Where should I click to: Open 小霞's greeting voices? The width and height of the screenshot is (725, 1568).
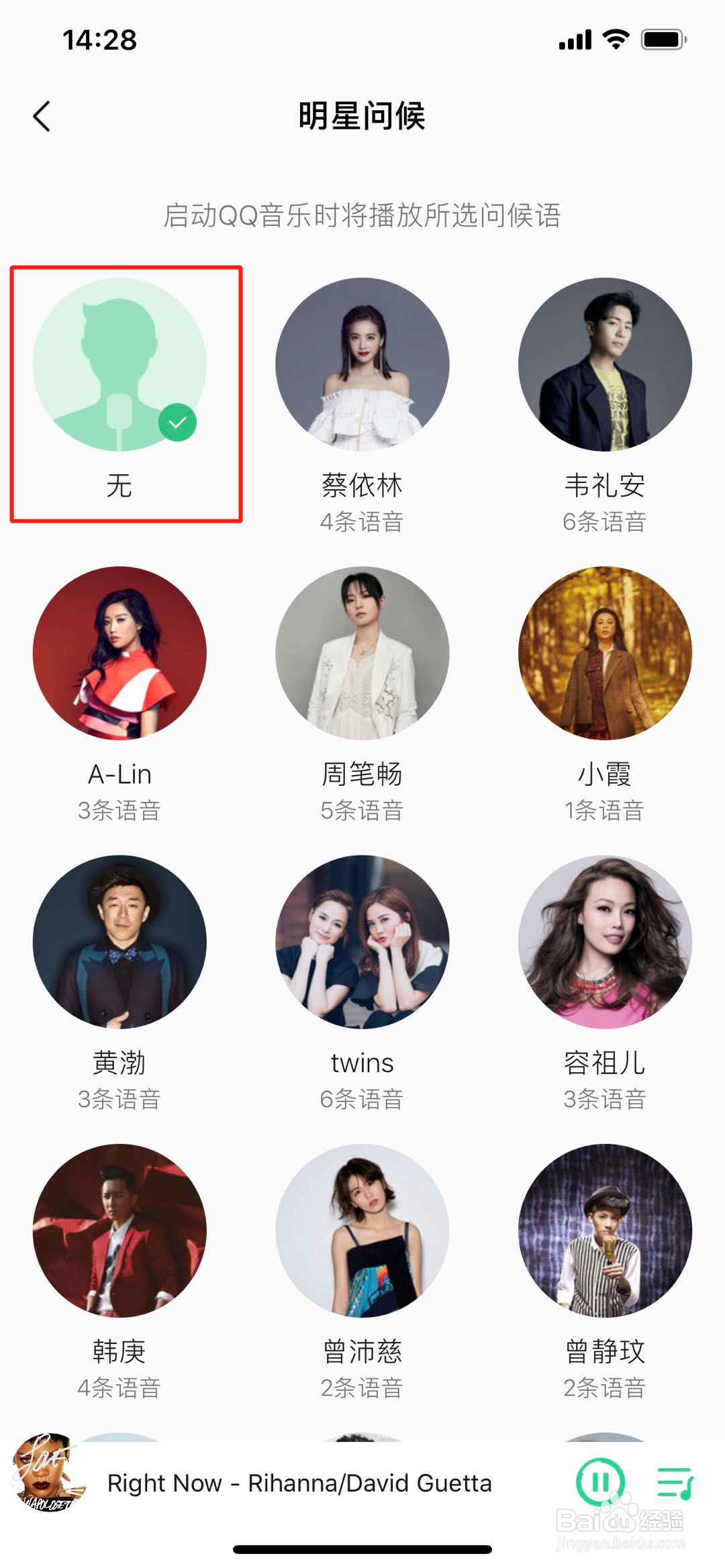pyautogui.click(x=604, y=651)
